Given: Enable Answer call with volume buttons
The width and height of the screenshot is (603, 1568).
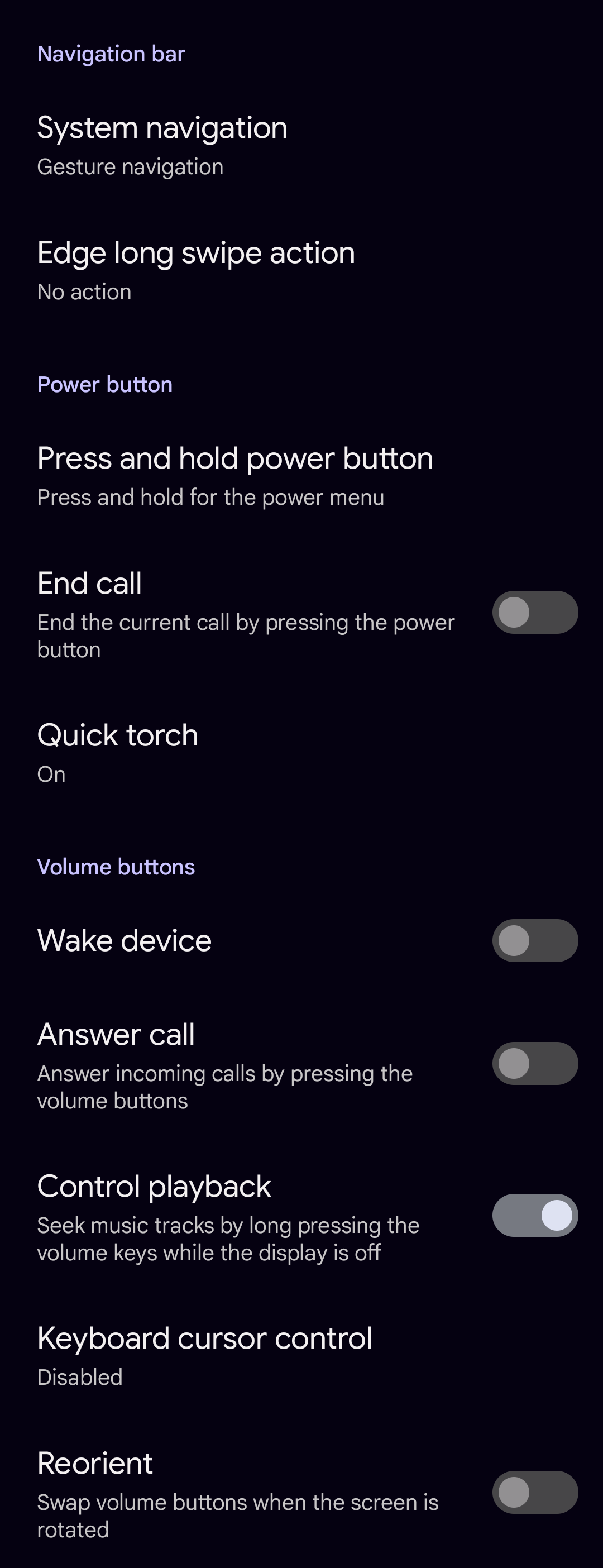Looking at the screenshot, I should point(534,1063).
